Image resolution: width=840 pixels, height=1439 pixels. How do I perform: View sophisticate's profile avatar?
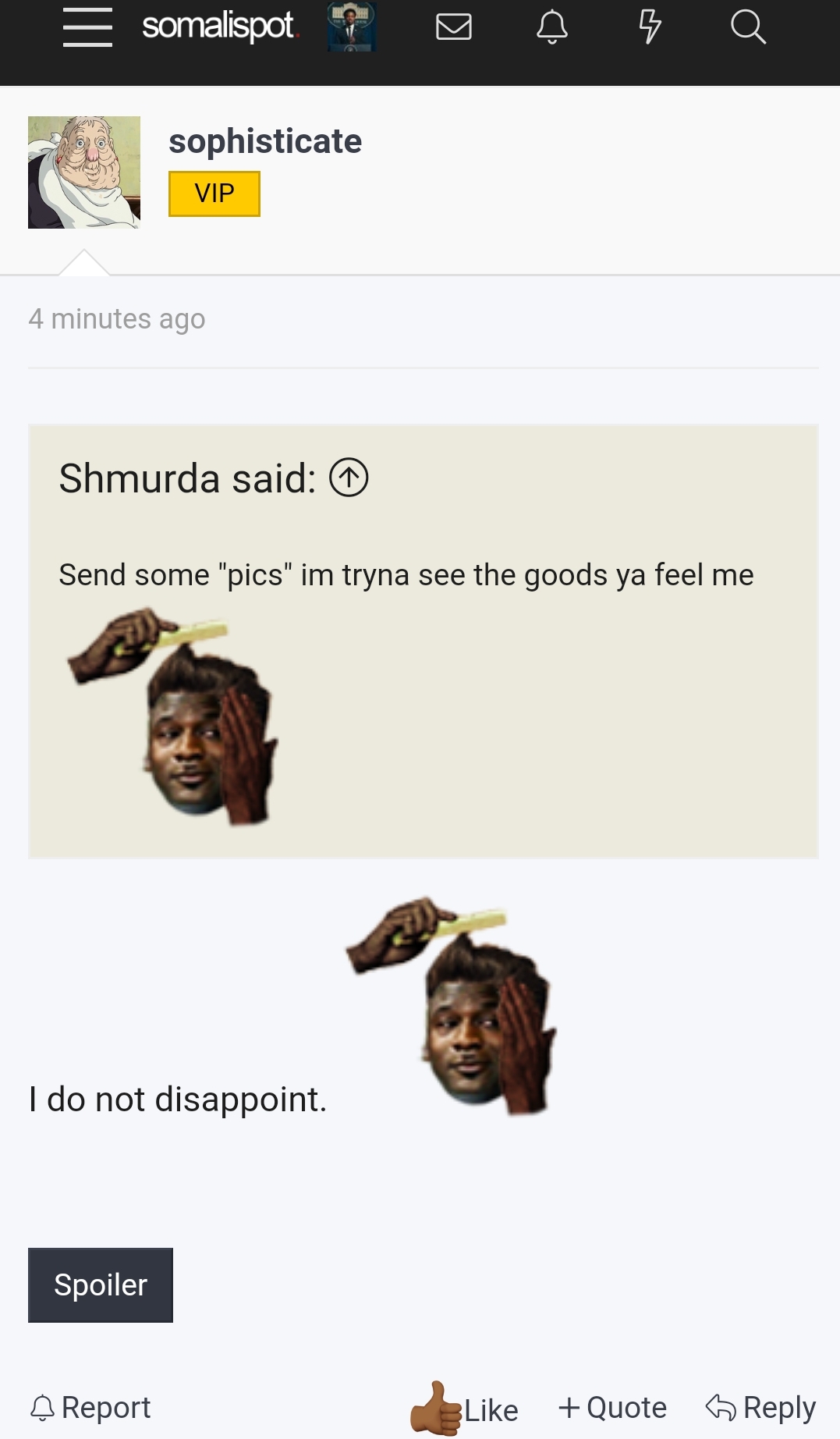[x=84, y=172]
